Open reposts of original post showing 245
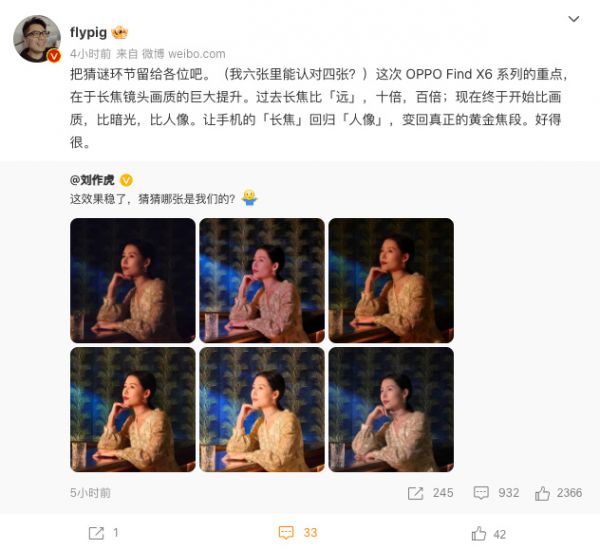Screen dimensions: 600x549 [431, 493]
